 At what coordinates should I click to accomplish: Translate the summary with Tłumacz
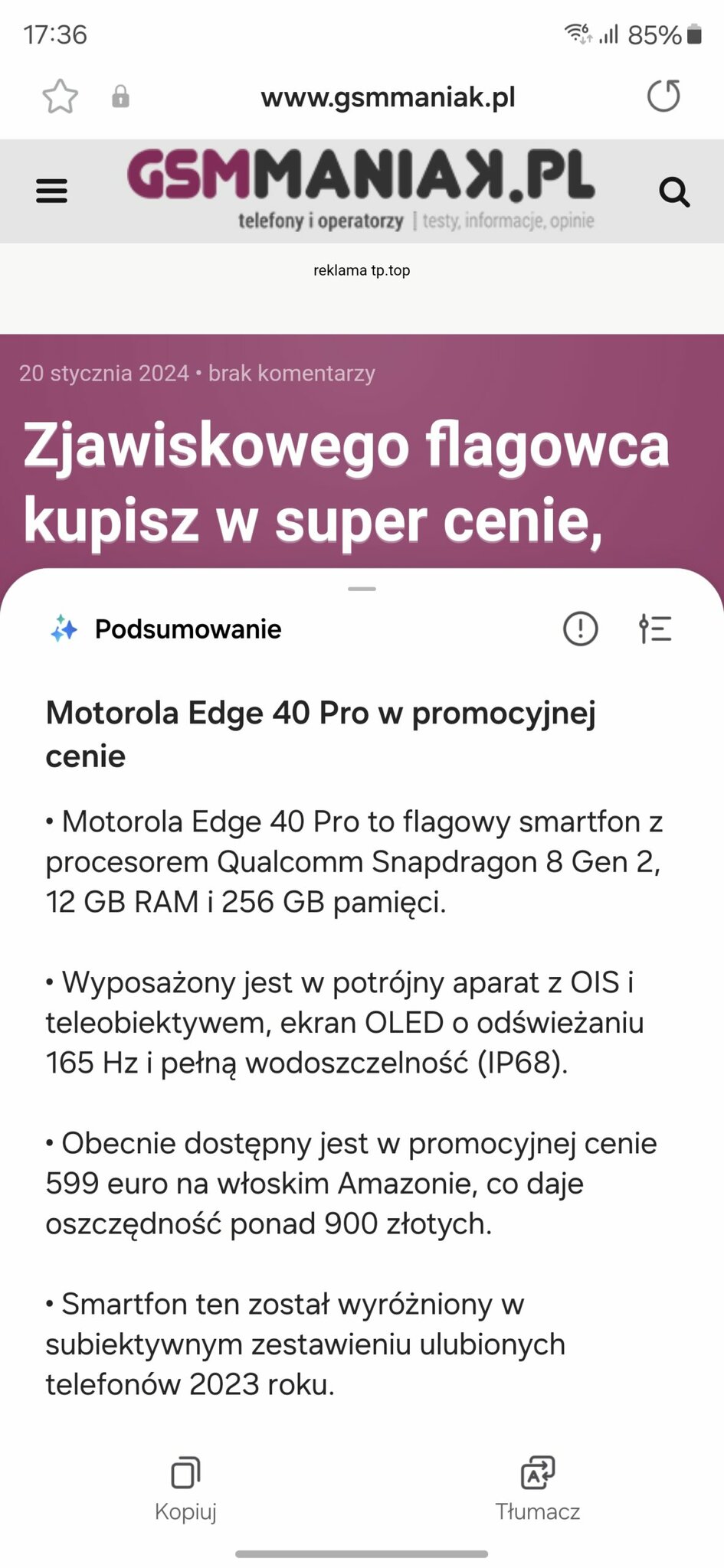(537, 1488)
